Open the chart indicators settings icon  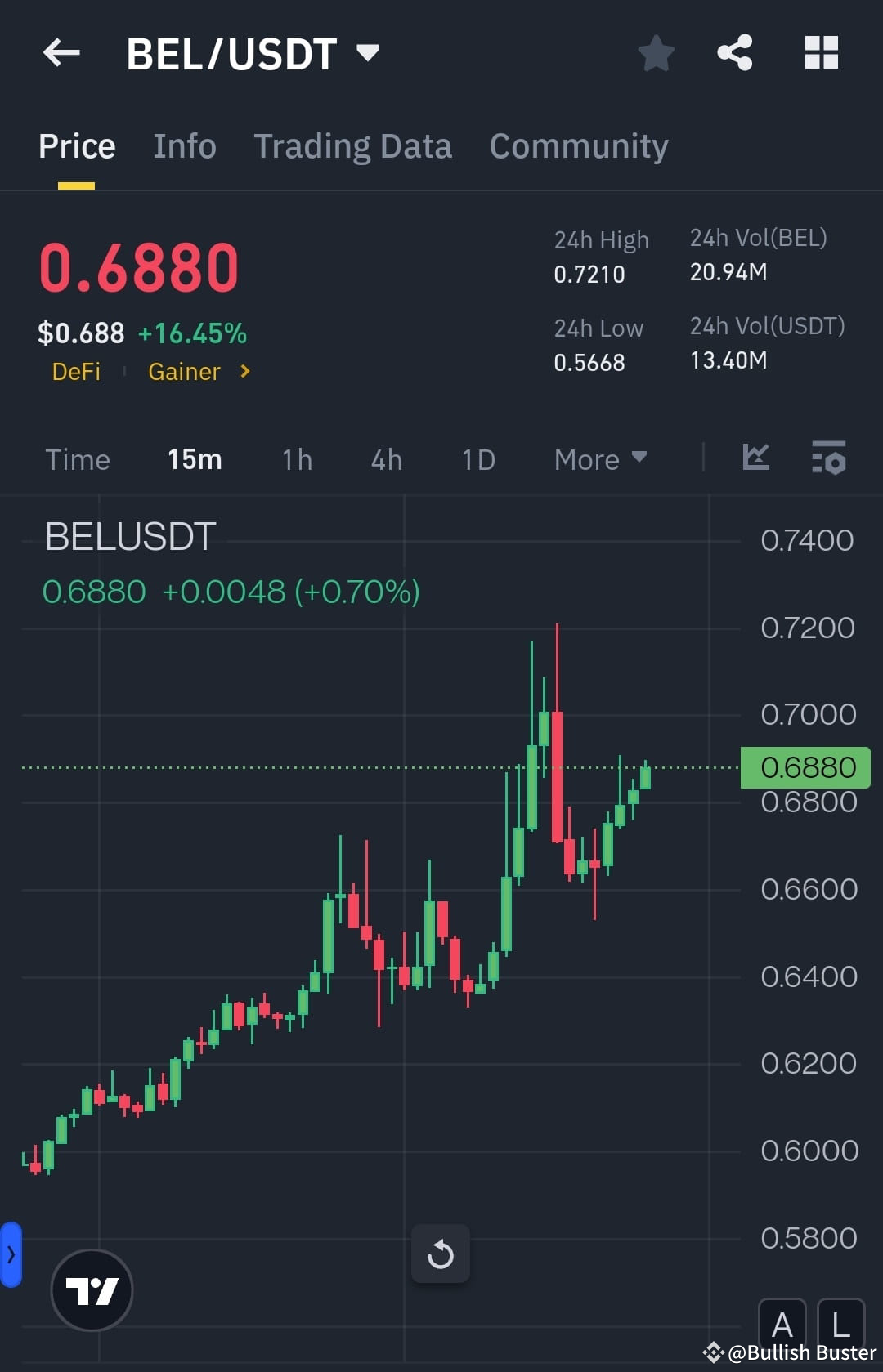(828, 460)
